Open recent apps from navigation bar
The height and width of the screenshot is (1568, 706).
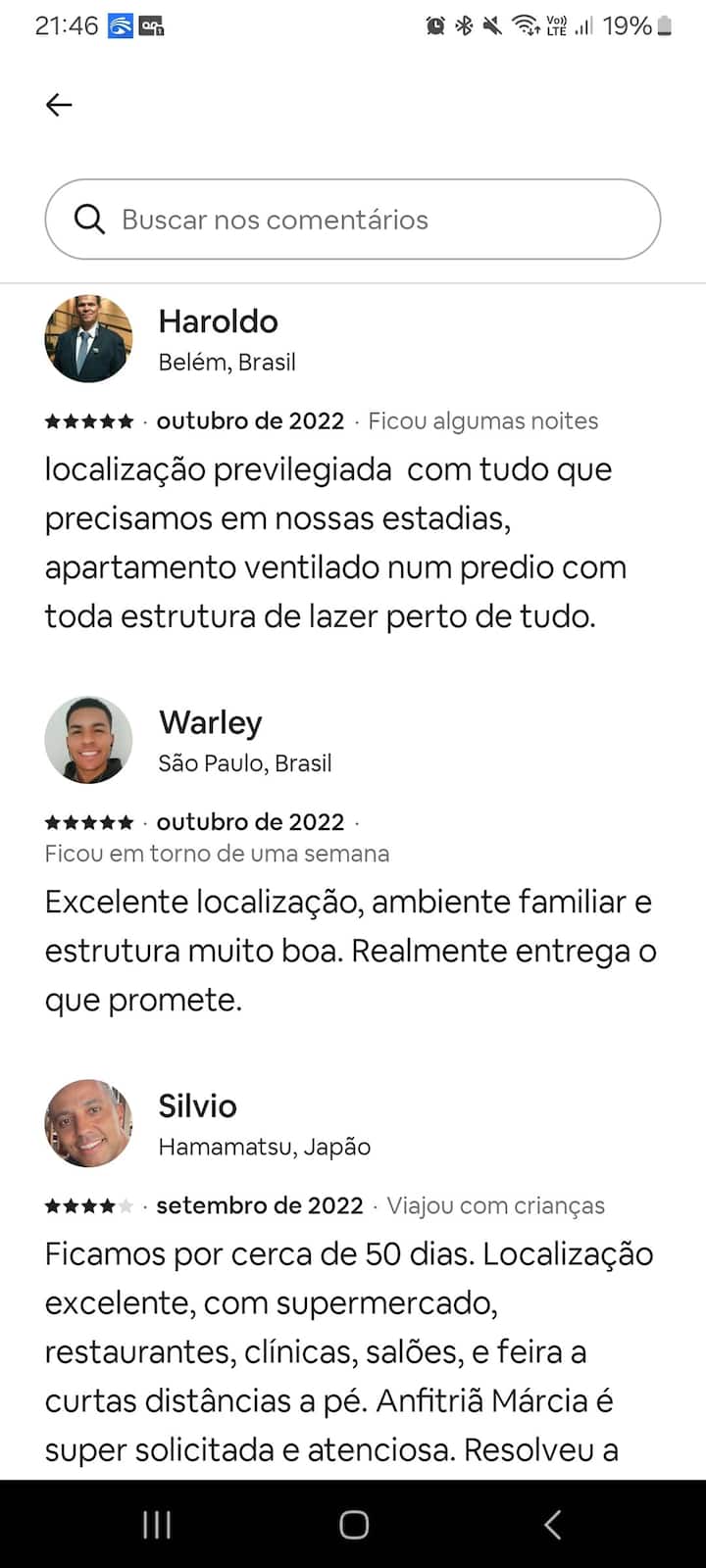pyautogui.click(x=157, y=1525)
